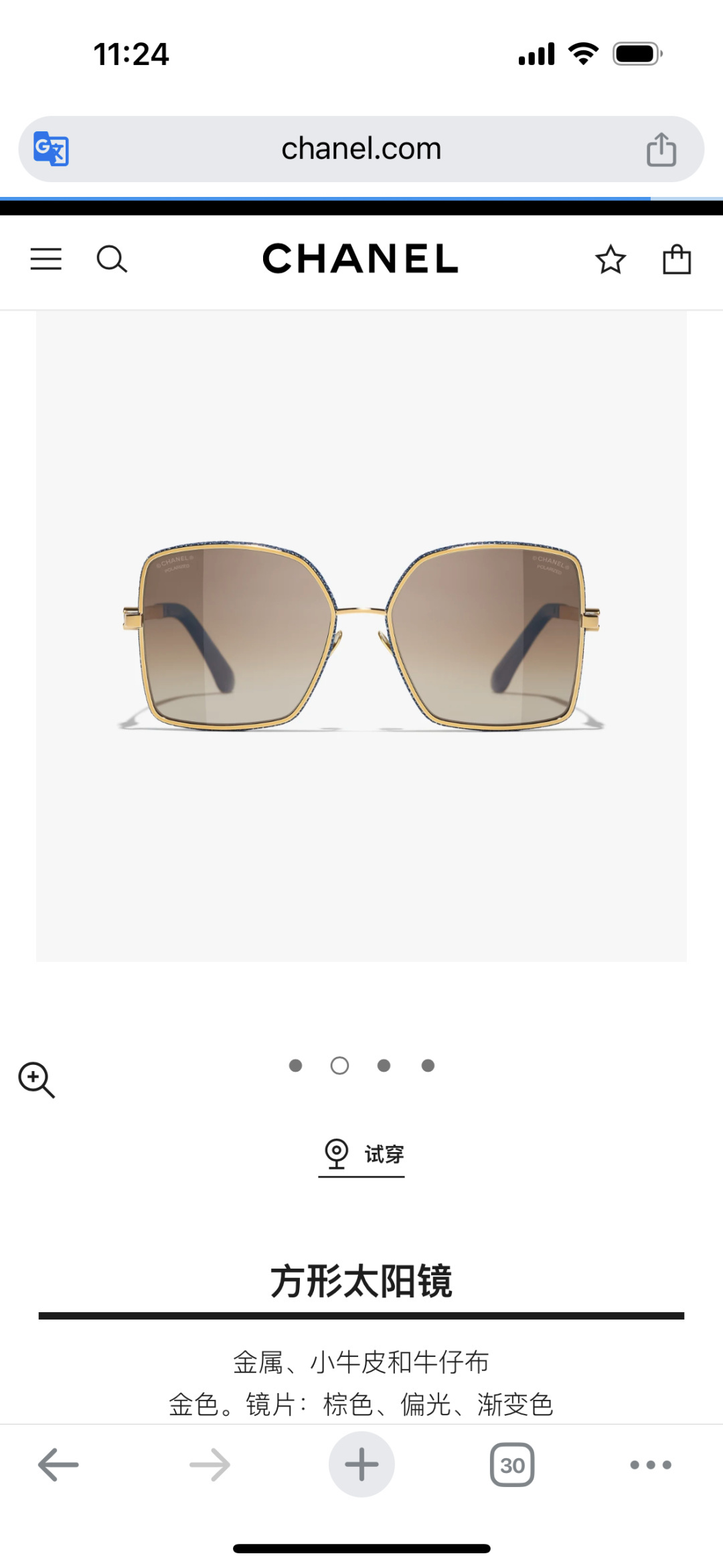Select the last carousel dot indicator

click(x=428, y=1065)
